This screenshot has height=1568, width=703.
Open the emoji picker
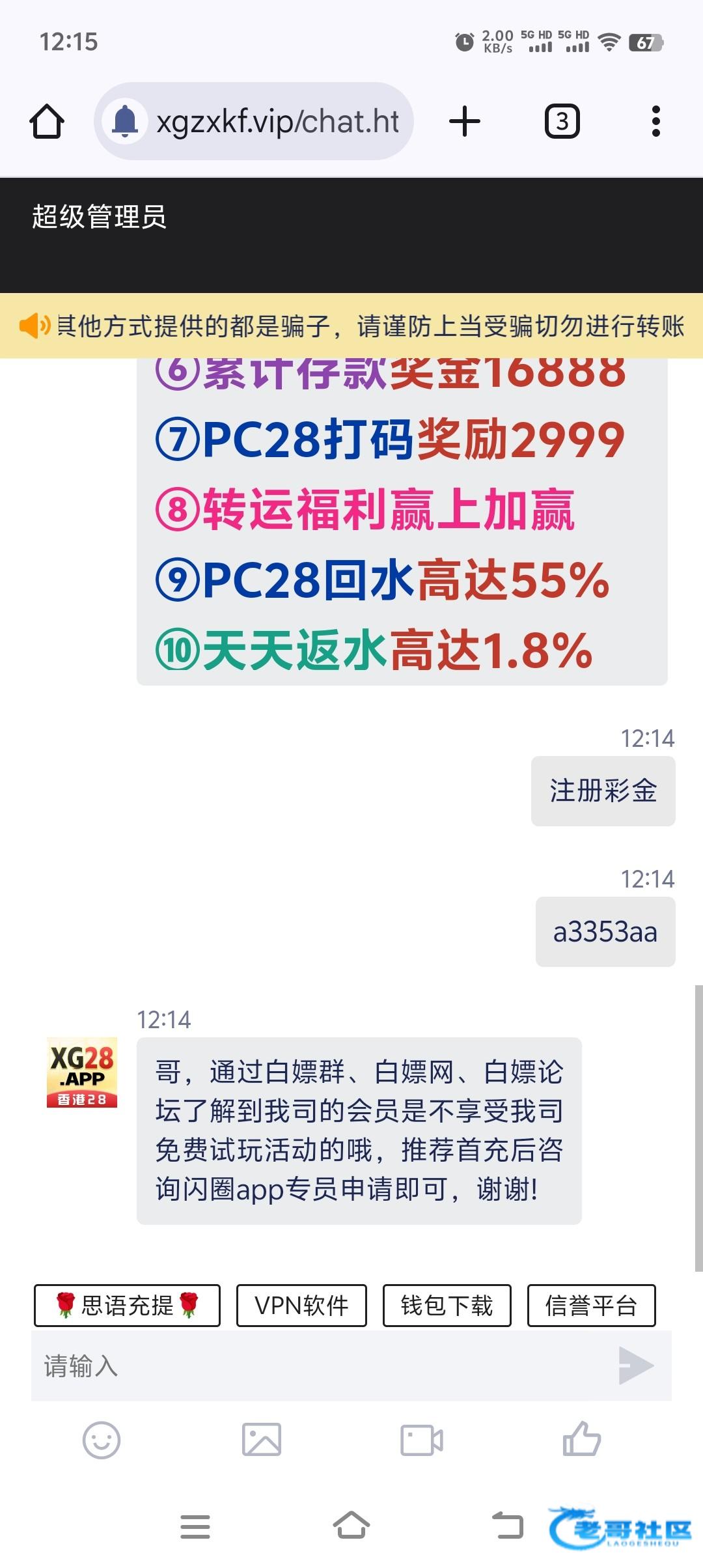102,1440
